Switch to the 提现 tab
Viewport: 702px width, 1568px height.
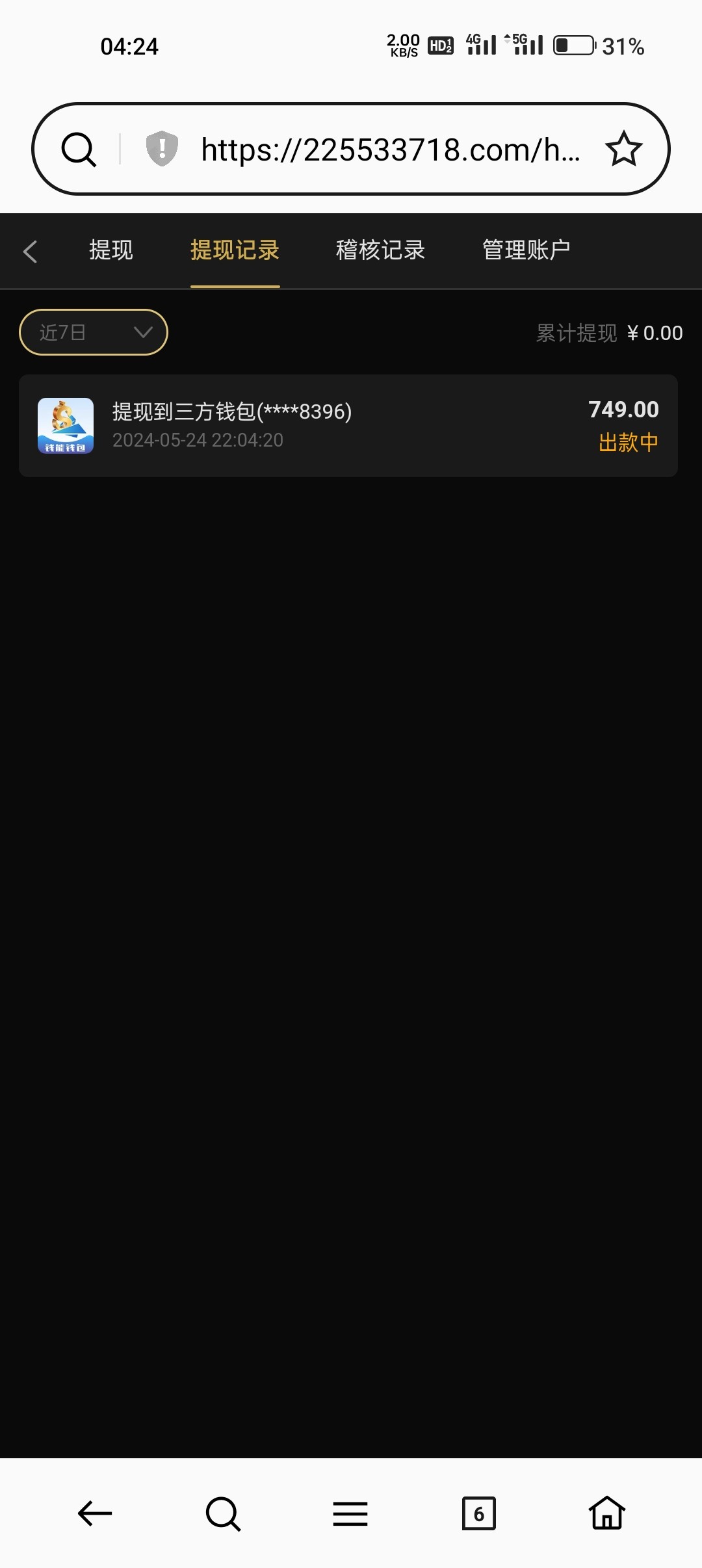[x=110, y=250]
